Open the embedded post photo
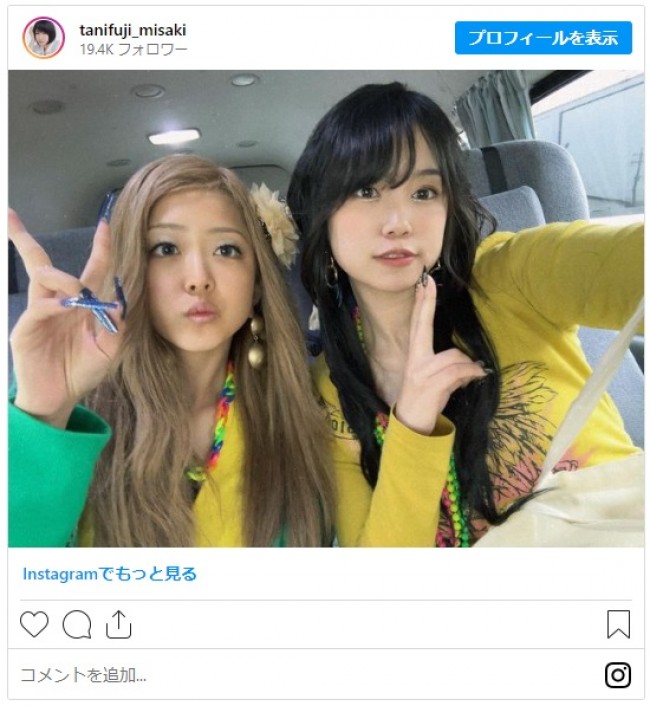This screenshot has height=706, width=650. [326, 308]
